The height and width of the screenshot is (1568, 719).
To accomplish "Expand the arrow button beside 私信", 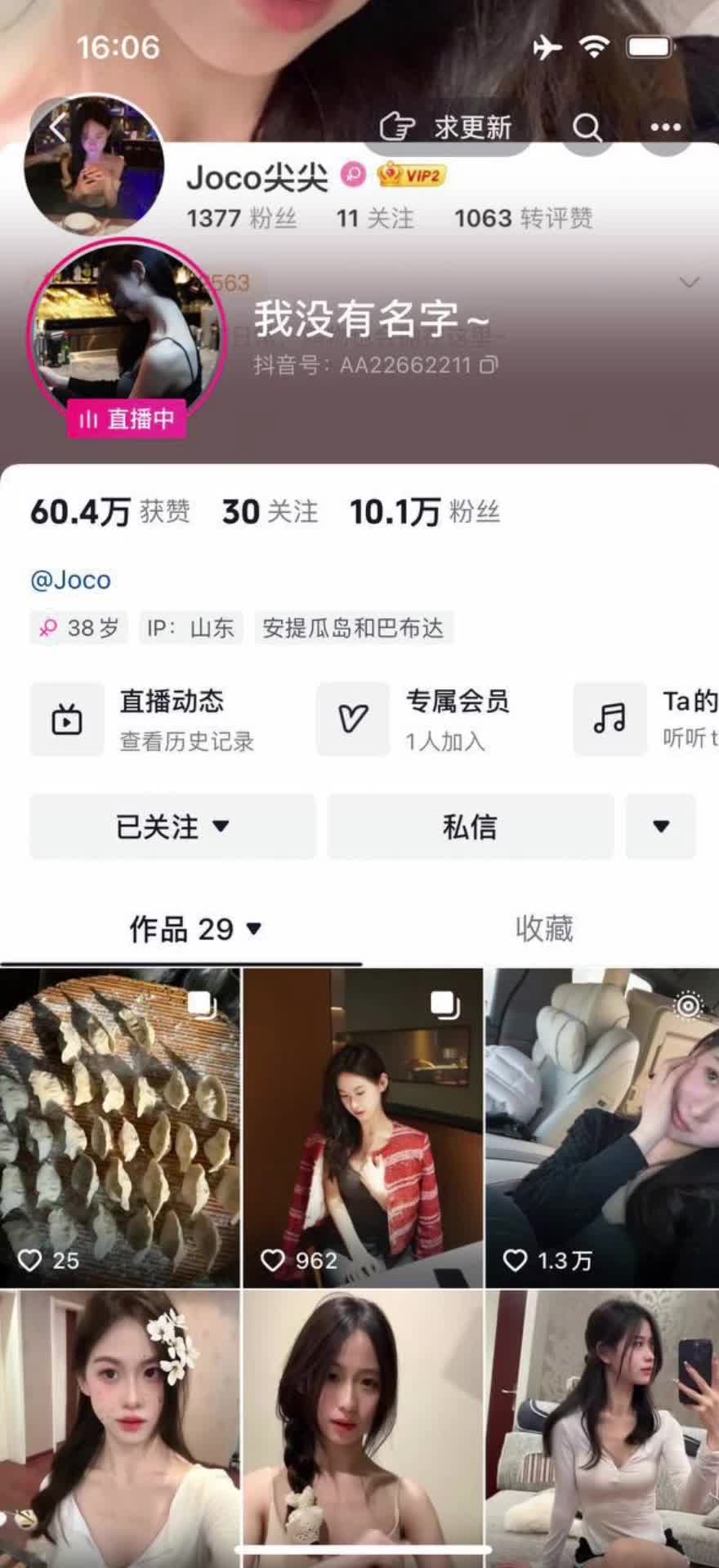I will pos(660,826).
